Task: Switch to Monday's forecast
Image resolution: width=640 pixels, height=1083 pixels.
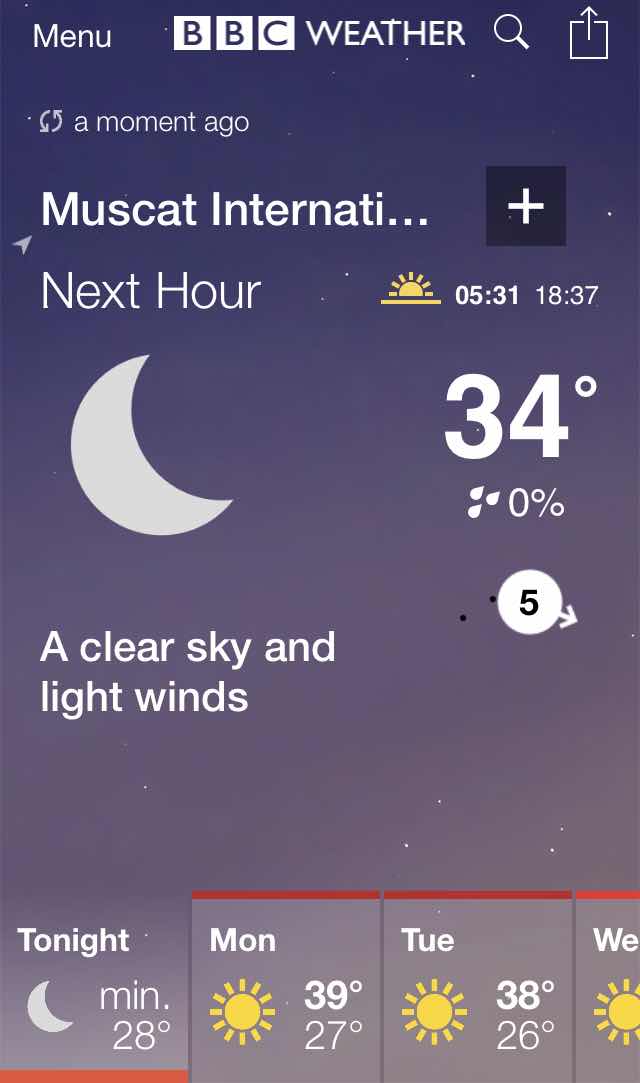Action: click(286, 986)
